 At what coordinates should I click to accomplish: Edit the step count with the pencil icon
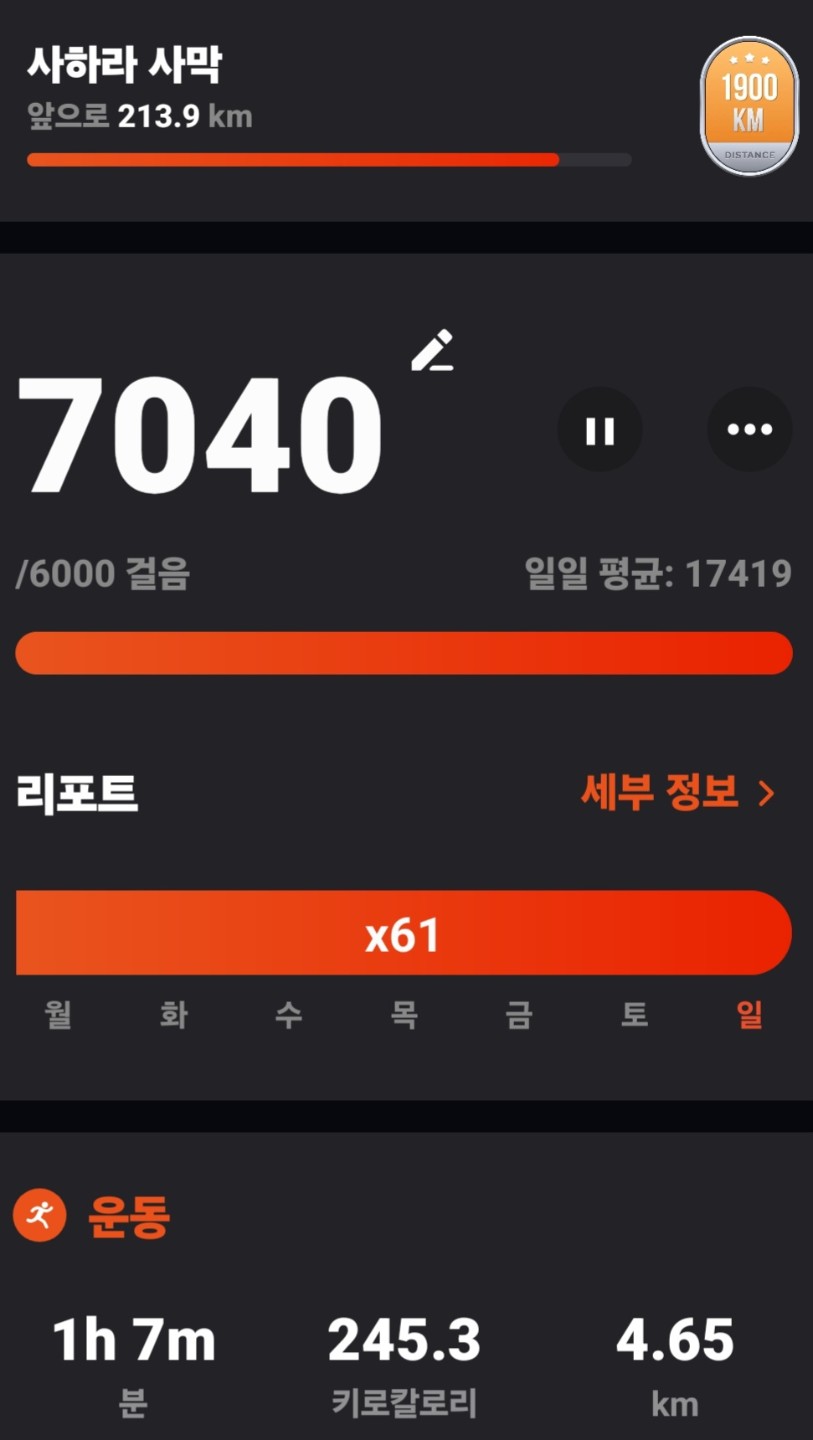[x=433, y=351]
